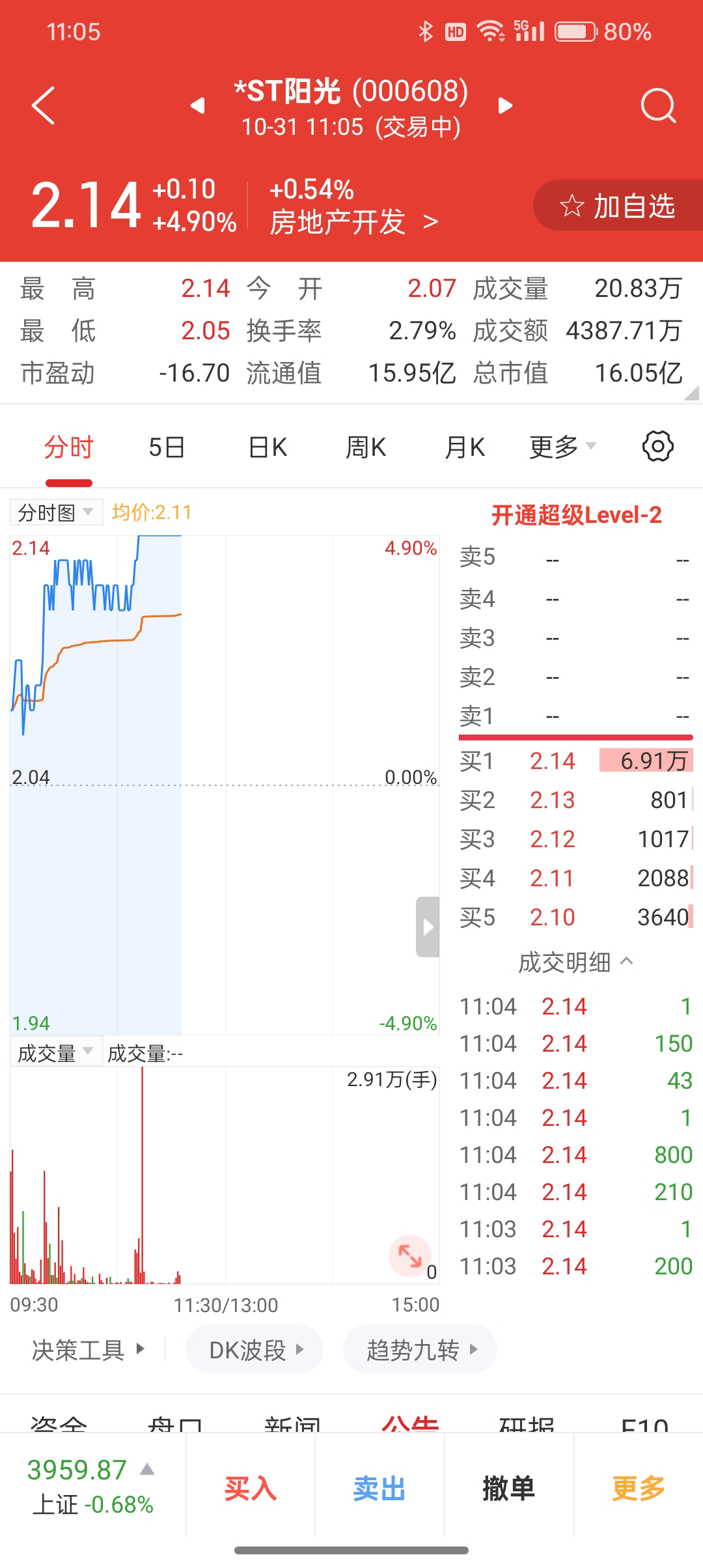The width and height of the screenshot is (703, 1568).
Task: Switch to the previous stock arrow
Action: [197, 105]
